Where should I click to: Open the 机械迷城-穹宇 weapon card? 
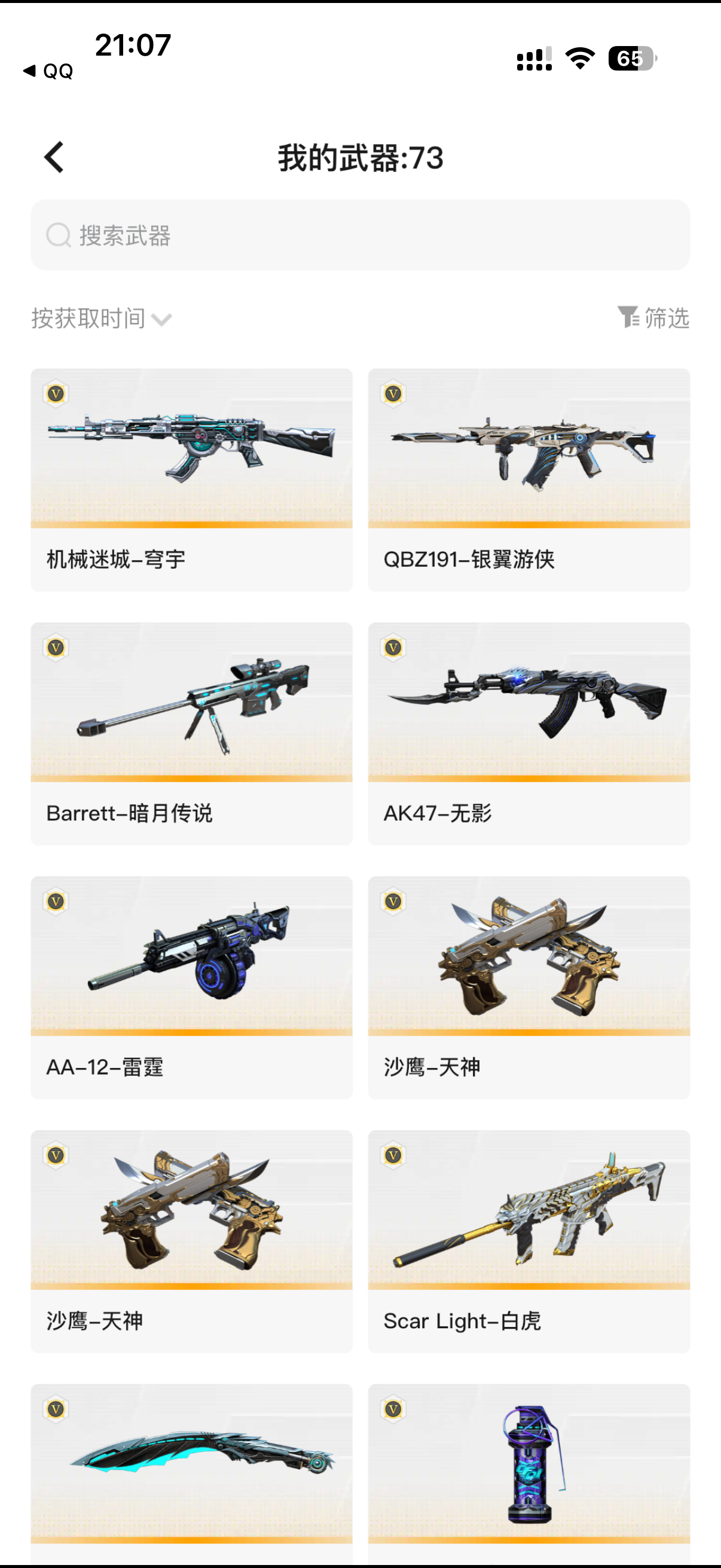coord(192,480)
